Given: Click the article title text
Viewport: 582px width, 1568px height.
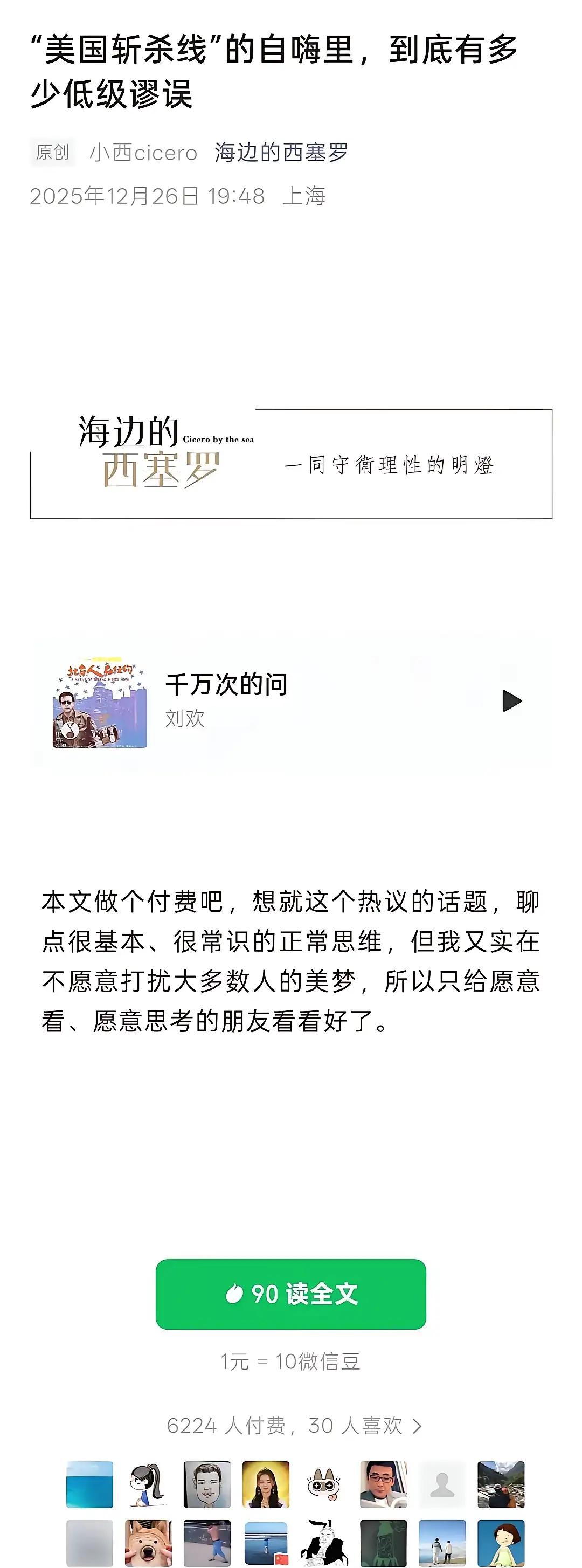Looking at the screenshot, I should (274, 70).
